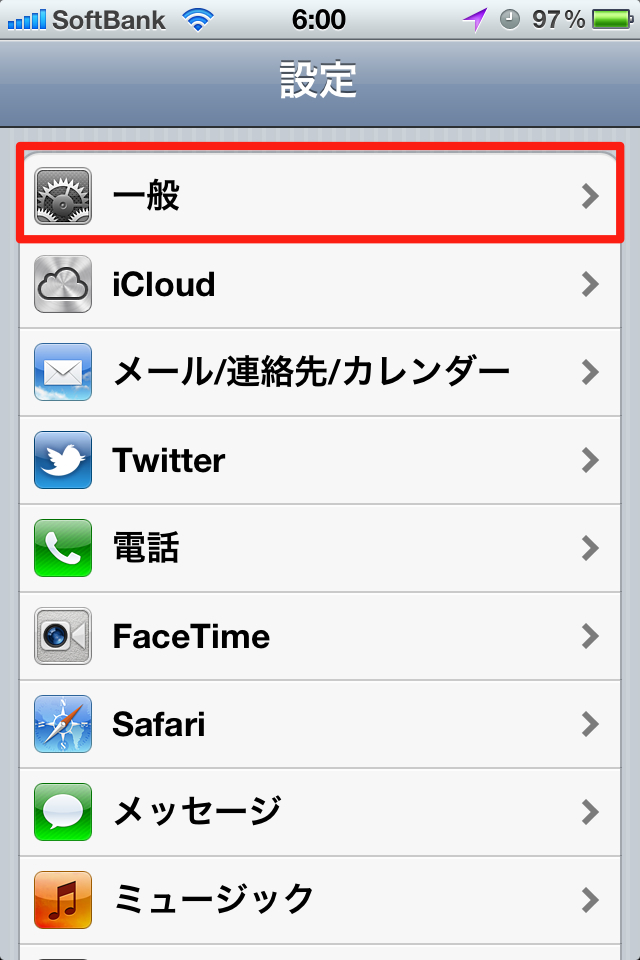640x960 pixels.
Task: Open FaceTime settings
Action: pyautogui.click(x=320, y=636)
